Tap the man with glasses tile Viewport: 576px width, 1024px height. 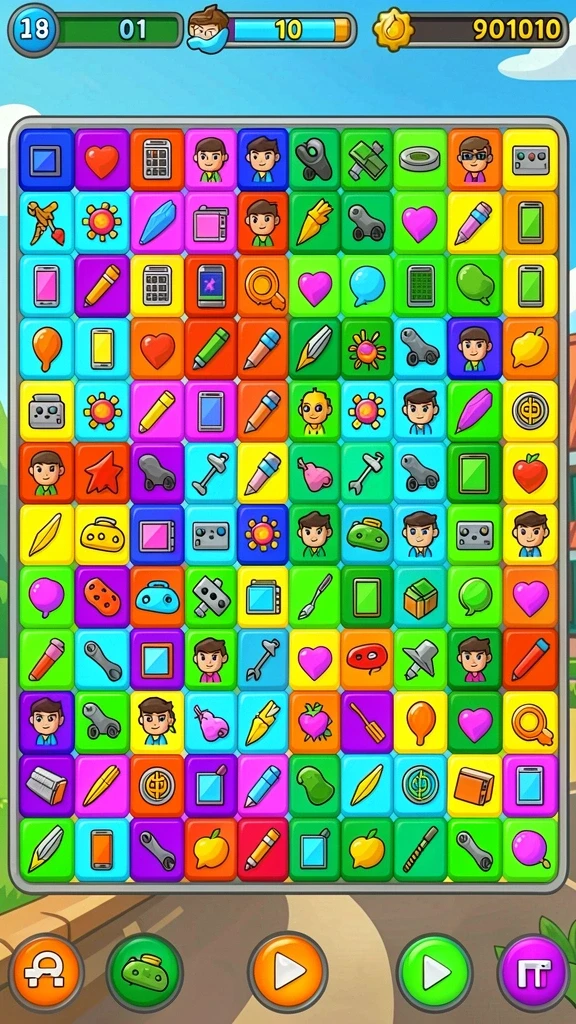click(475, 159)
